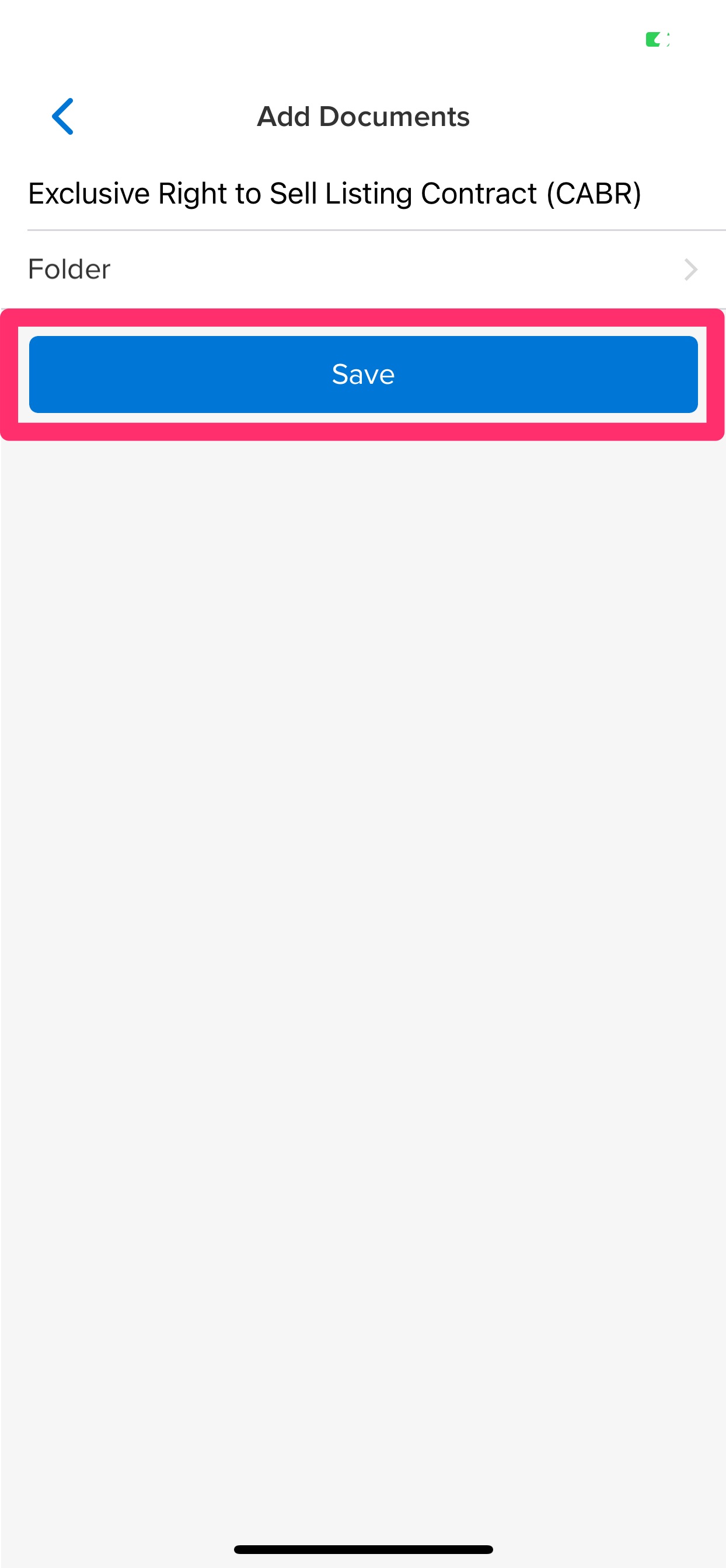This screenshot has width=726, height=1568.
Task: Go back with the blue back arrow
Action: pos(62,116)
